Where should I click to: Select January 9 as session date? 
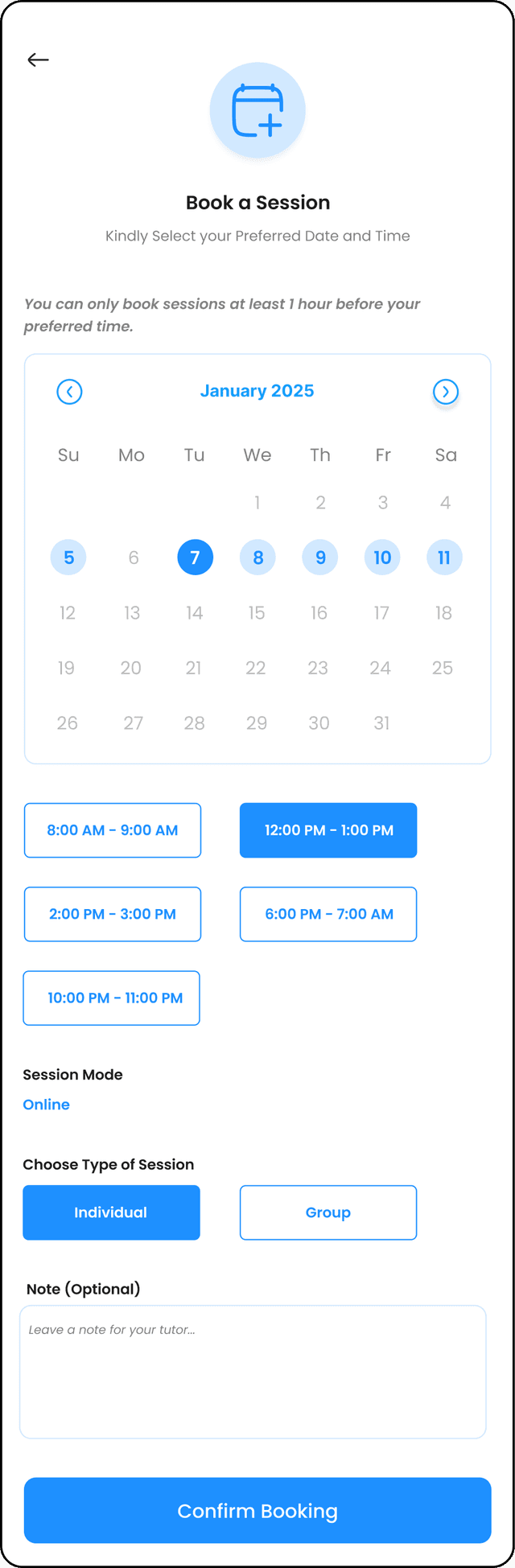coord(320,558)
